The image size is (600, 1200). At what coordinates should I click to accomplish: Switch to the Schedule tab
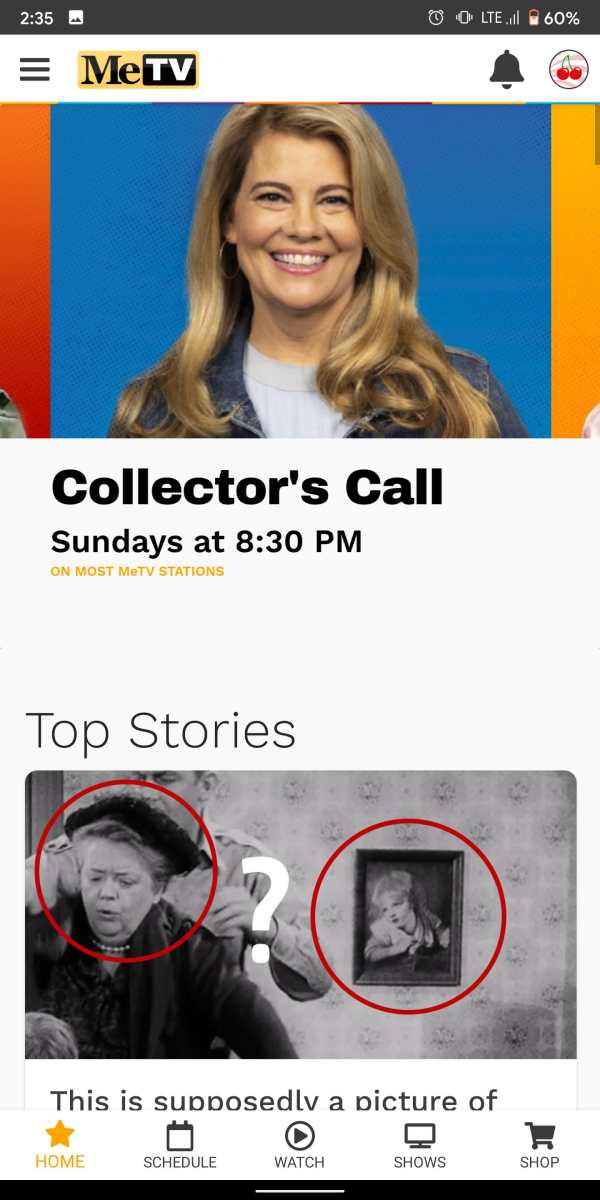tap(180, 1145)
